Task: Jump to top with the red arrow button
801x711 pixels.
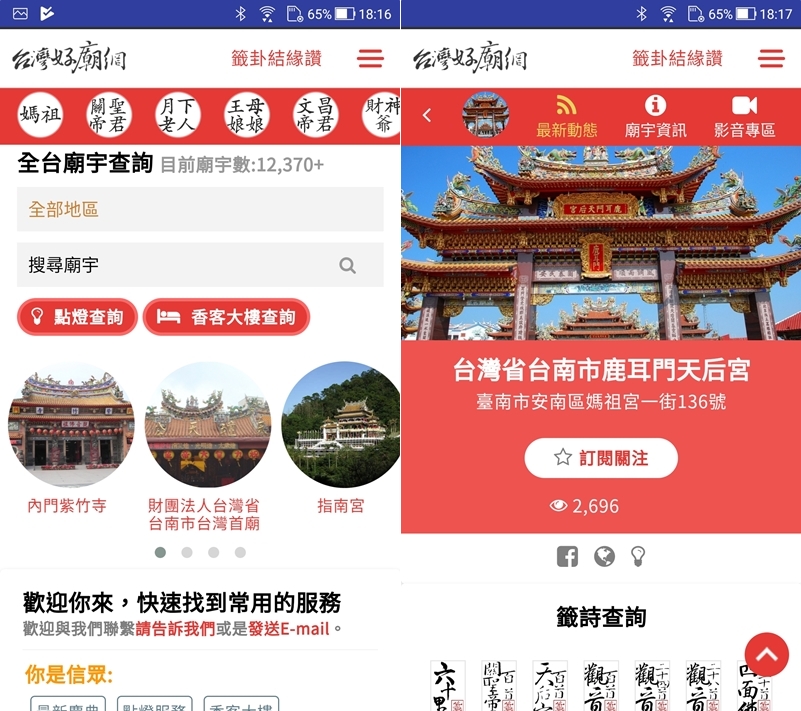Action: point(766,655)
